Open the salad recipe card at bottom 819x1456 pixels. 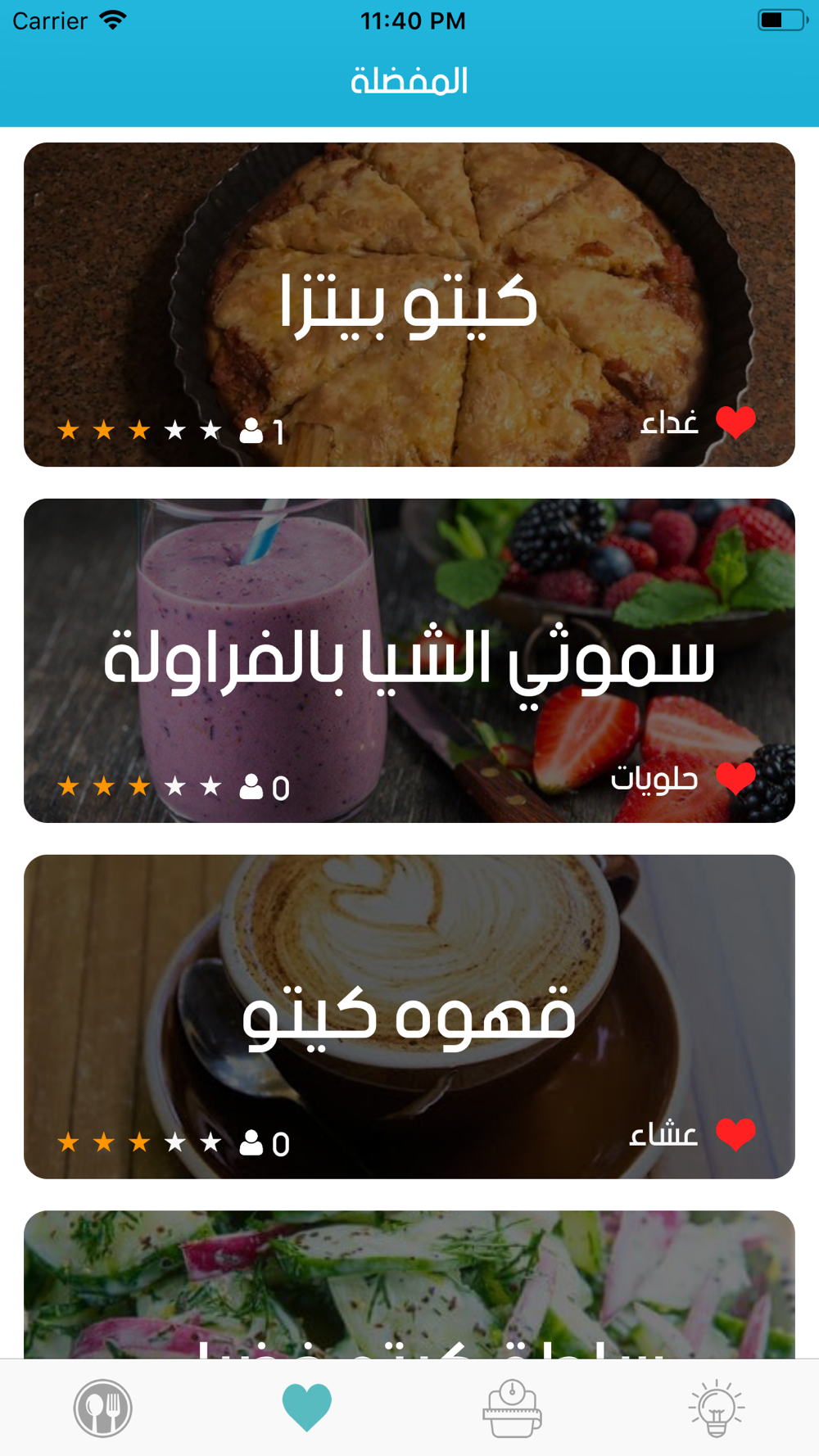pos(409,1284)
